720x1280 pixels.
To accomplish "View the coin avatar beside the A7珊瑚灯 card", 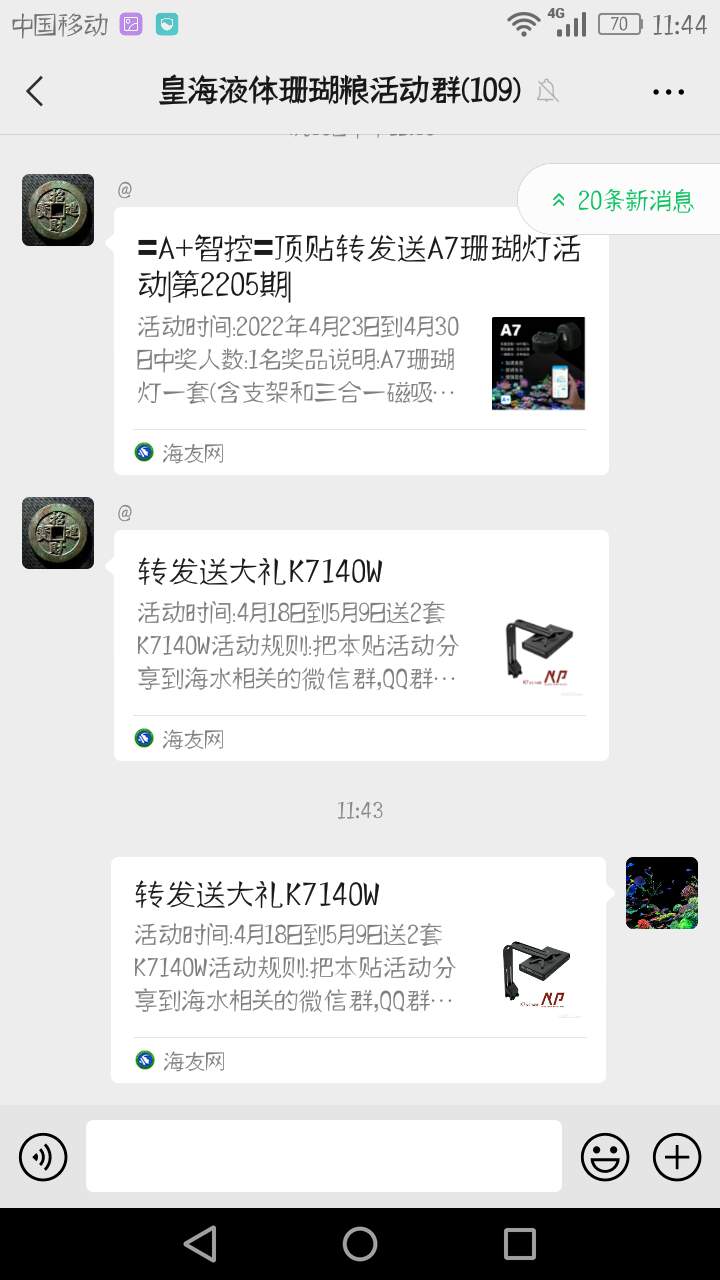I will (x=58, y=210).
